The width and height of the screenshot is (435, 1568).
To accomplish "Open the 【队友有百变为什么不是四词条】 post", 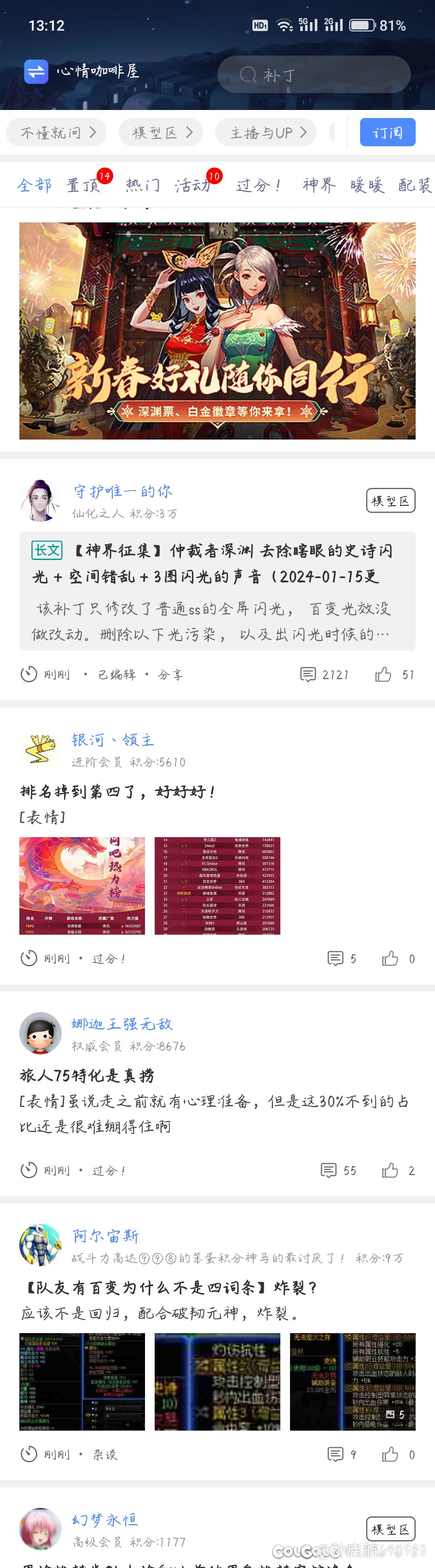I will coord(170,1287).
